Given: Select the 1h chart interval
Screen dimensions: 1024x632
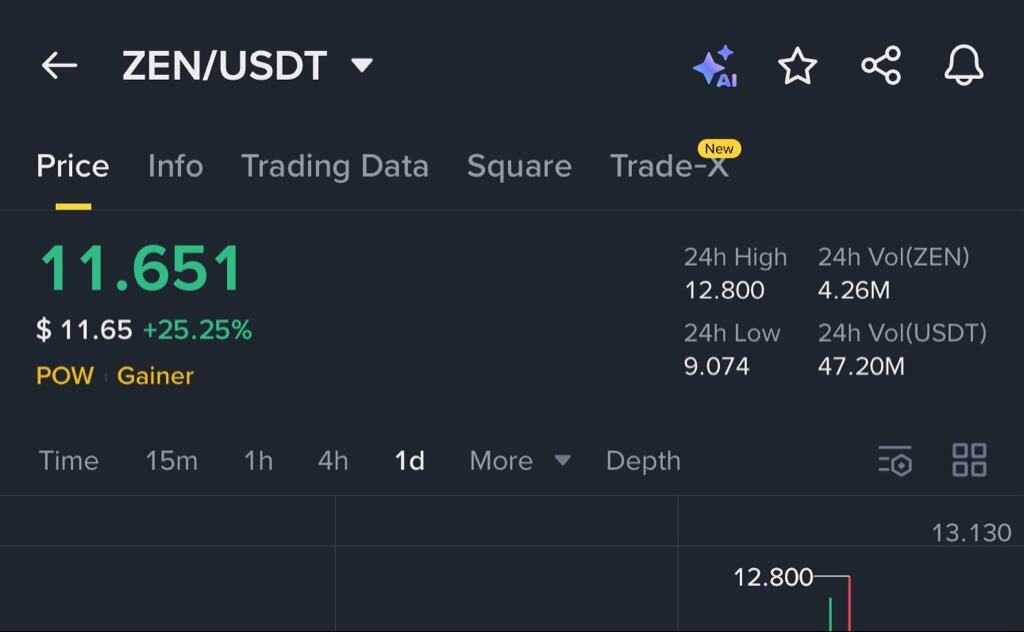Looking at the screenshot, I should [x=258, y=461].
